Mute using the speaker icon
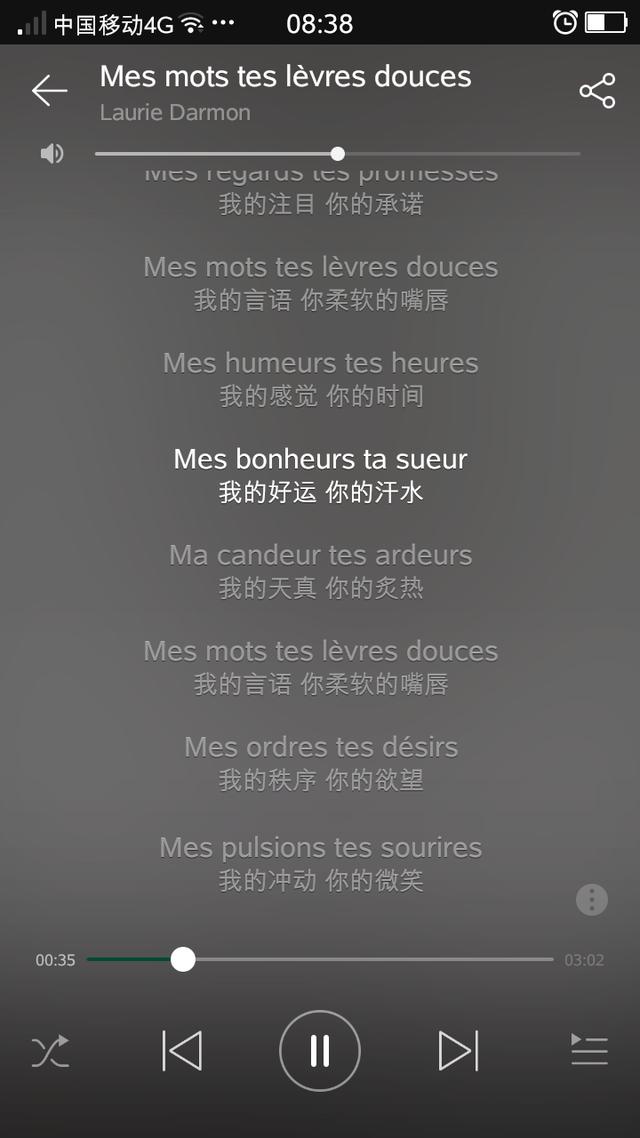640x1138 pixels. (52, 154)
